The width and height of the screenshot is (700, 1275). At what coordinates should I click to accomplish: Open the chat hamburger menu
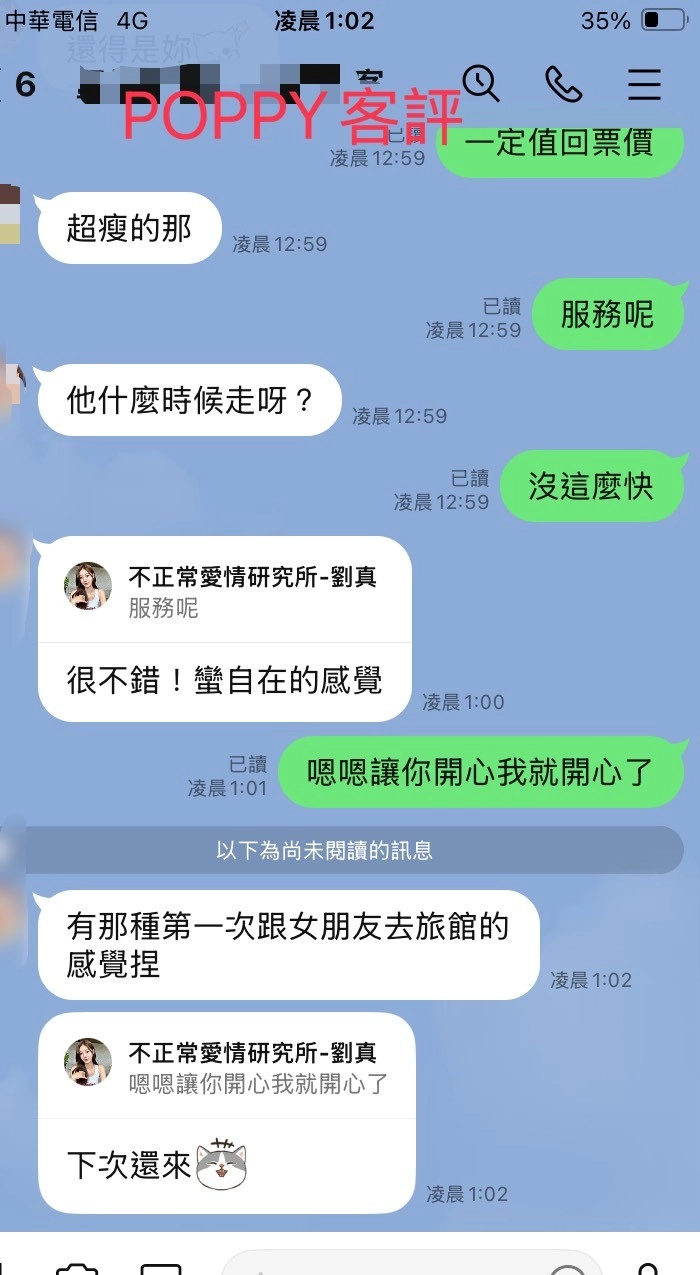[x=645, y=85]
